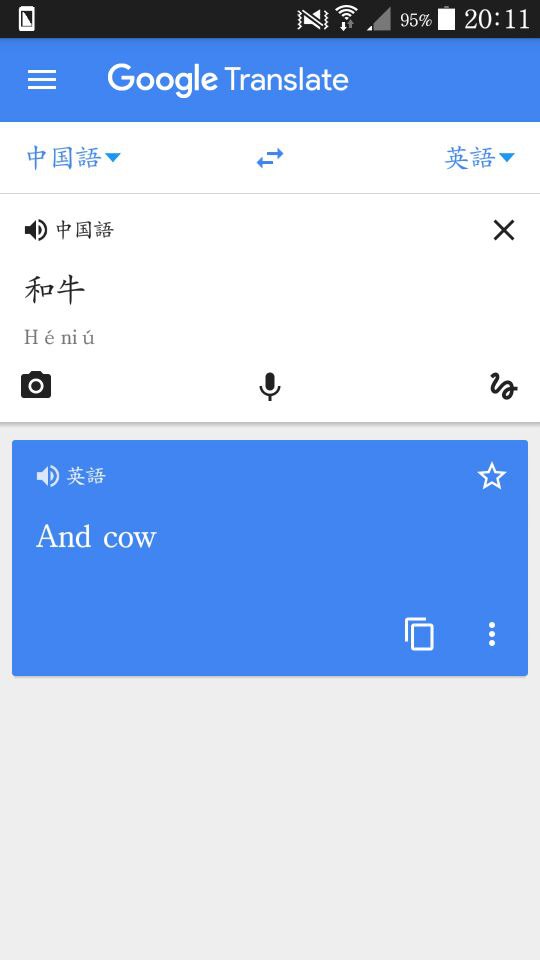Image resolution: width=540 pixels, height=960 pixels.
Task: Play the English translation audio
Action: click(47, 476)
